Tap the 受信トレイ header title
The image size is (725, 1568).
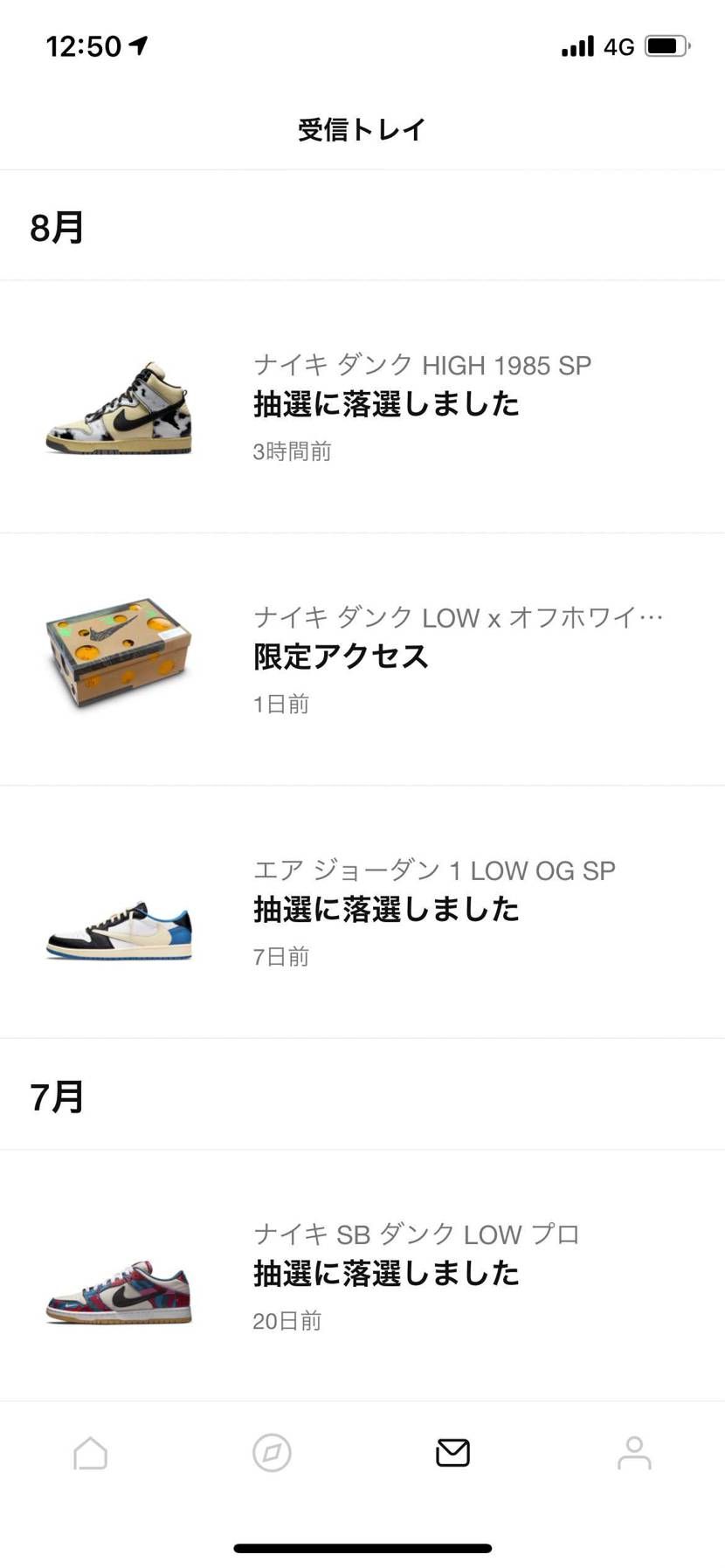pos(362,128)
